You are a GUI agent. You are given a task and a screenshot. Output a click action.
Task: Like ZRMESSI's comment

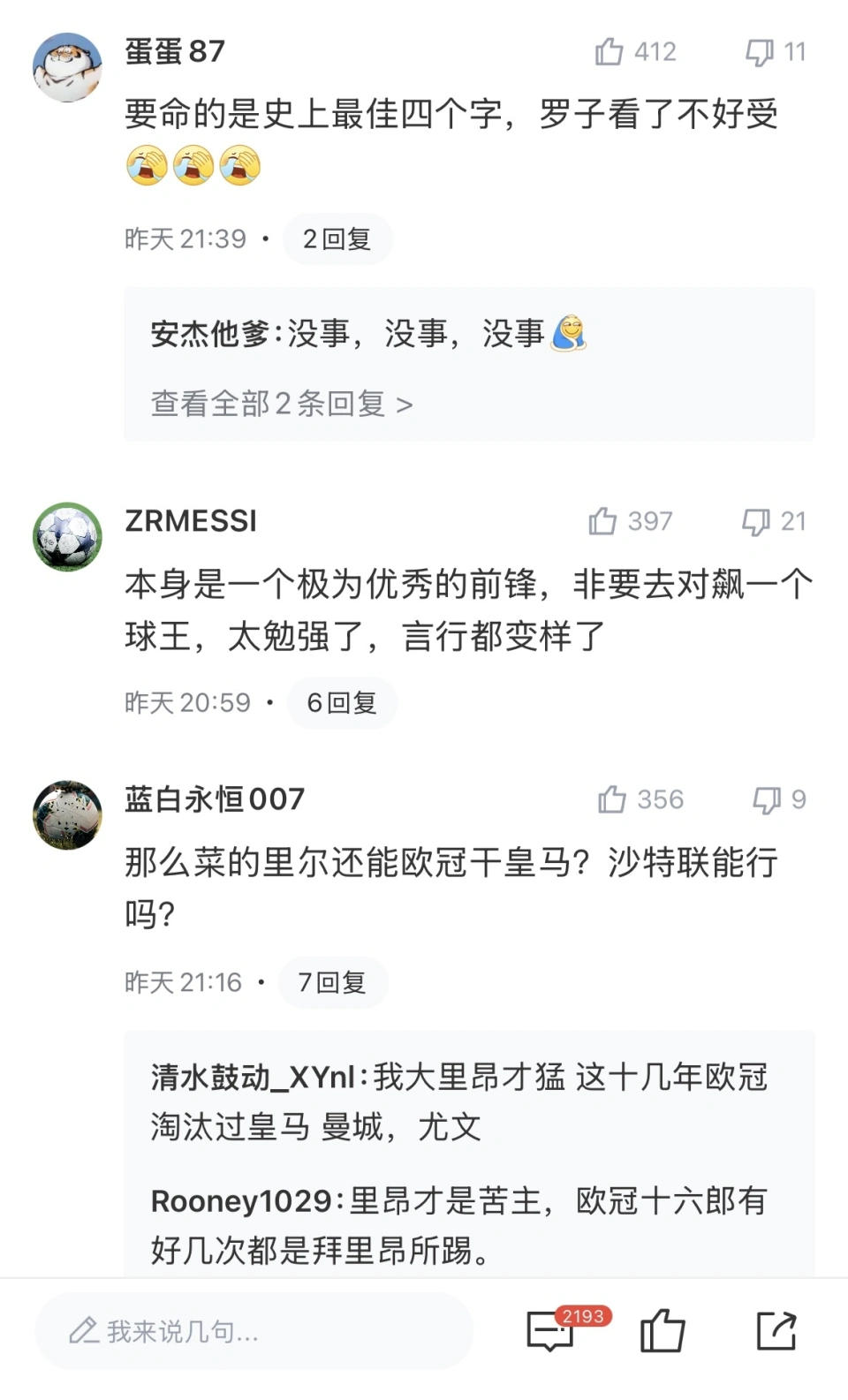pos(603,521)
